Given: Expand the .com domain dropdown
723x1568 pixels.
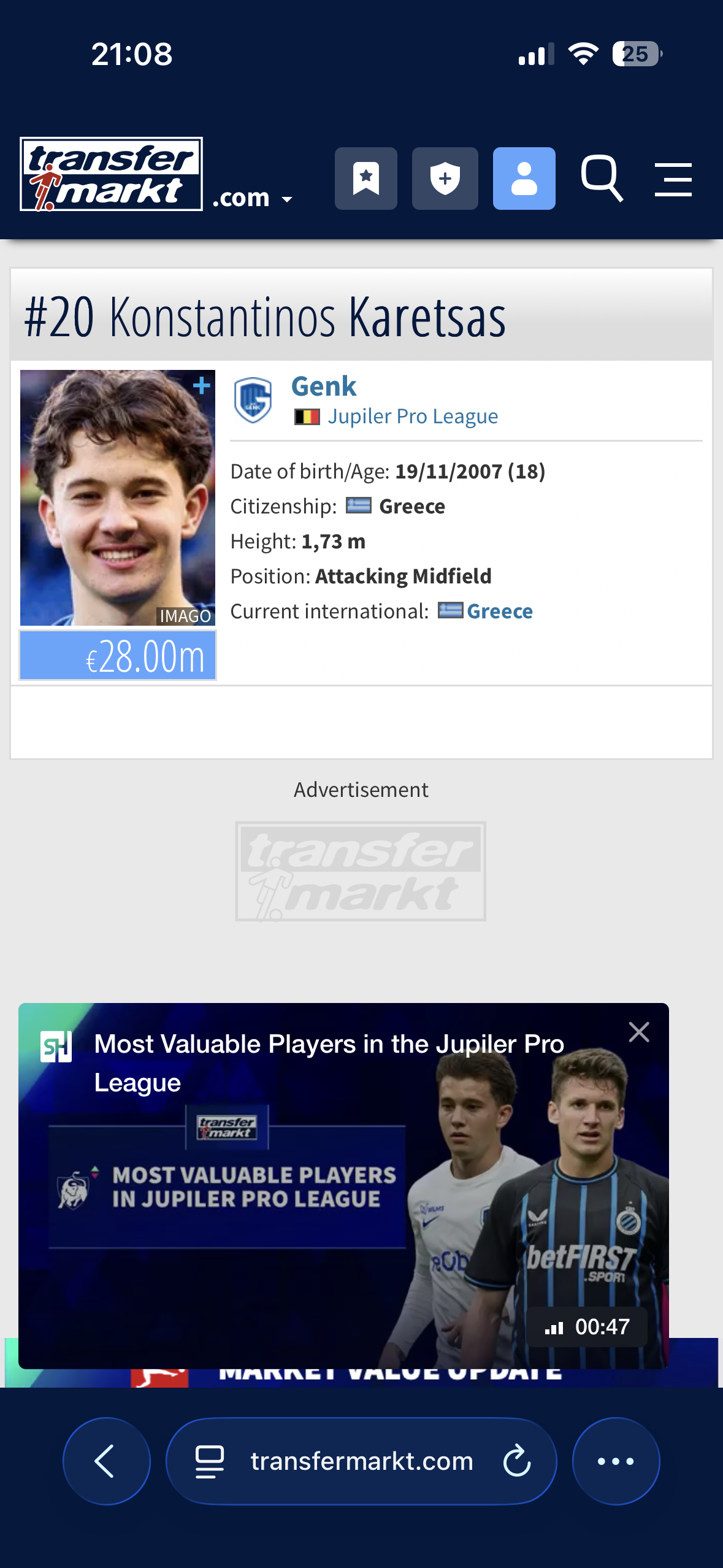Looking at the screenshot, I should (x=253, y=198).
